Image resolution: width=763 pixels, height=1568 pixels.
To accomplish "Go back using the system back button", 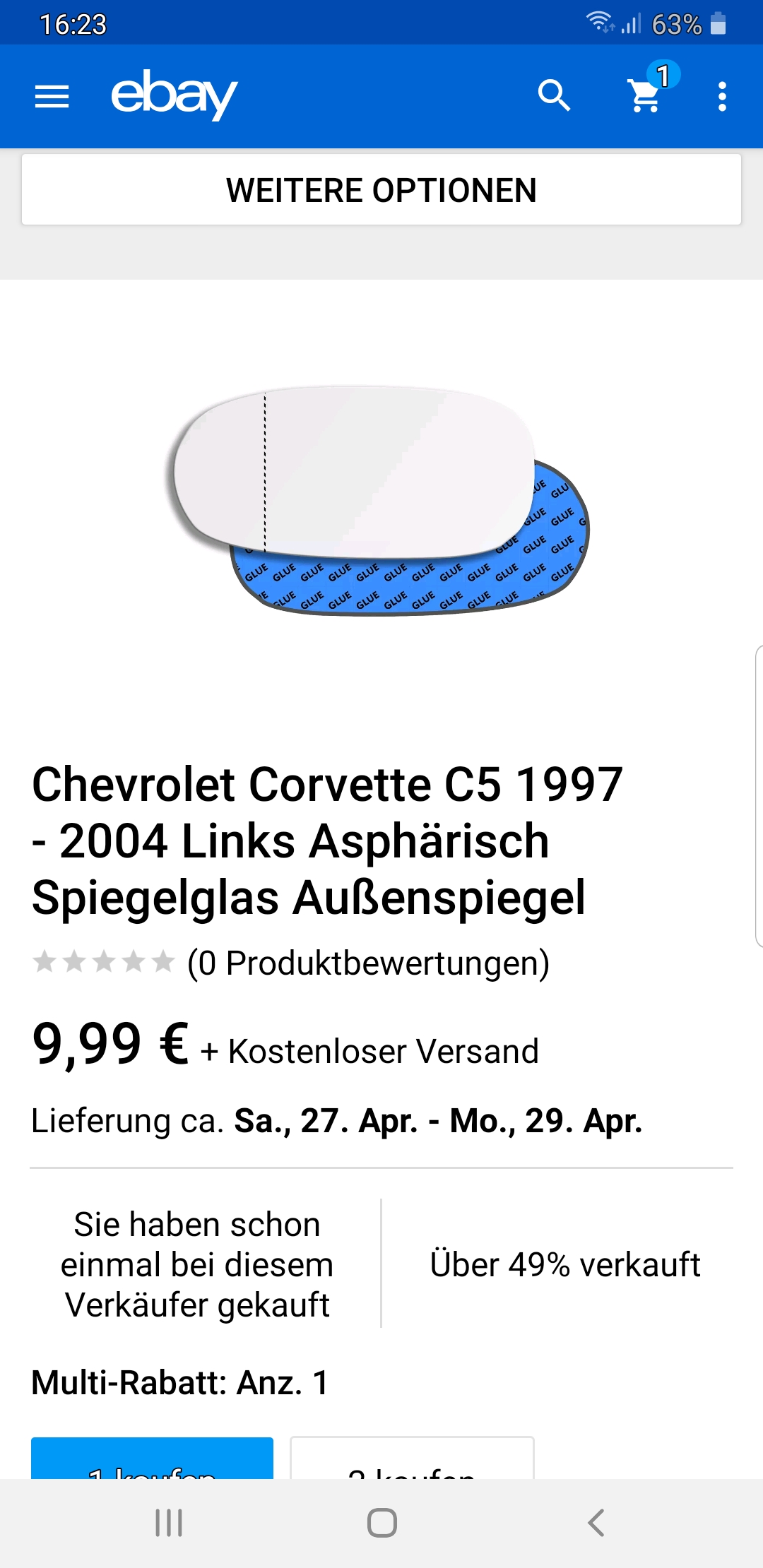I will (596, 1523).
